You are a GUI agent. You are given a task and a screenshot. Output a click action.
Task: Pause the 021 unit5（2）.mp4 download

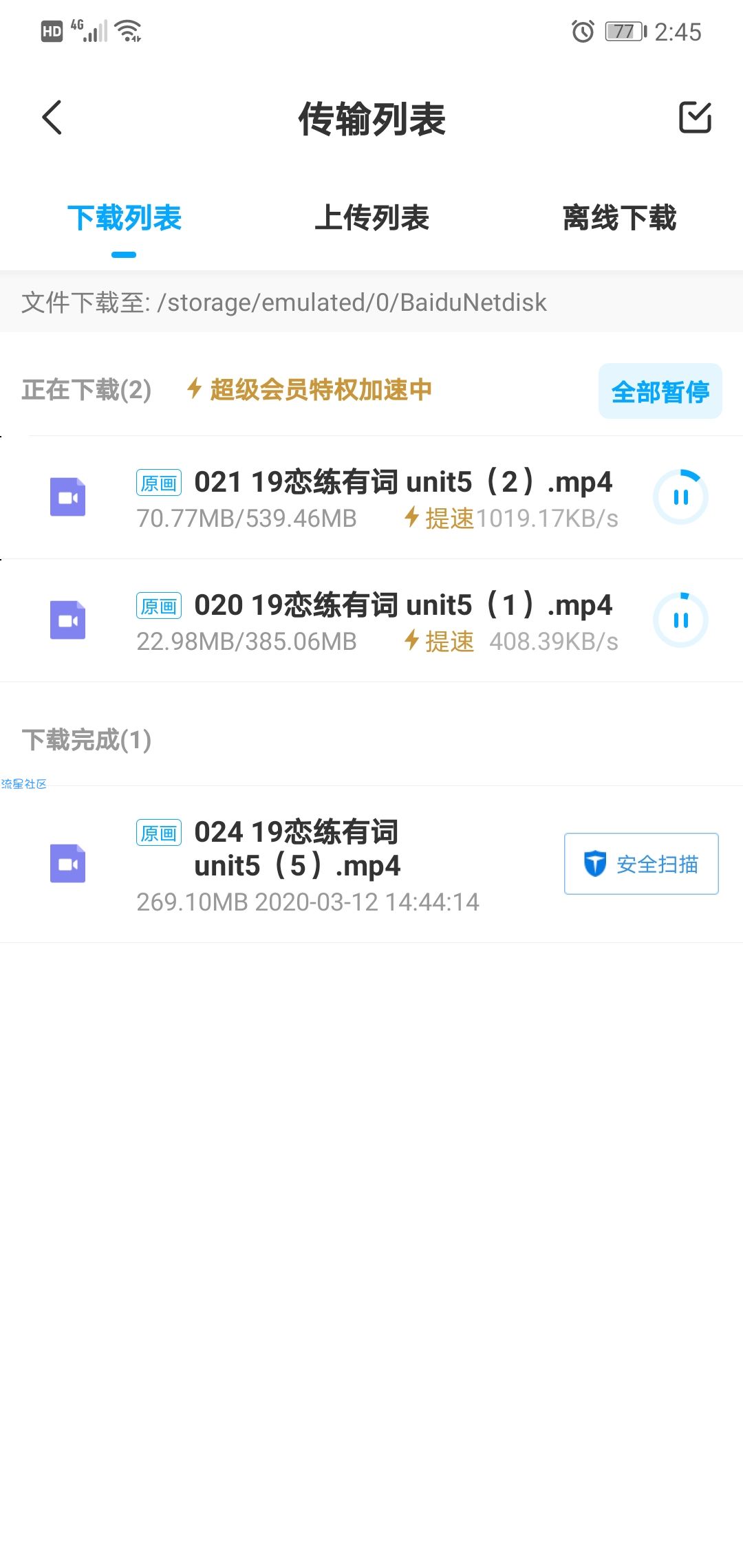(680, 497)
